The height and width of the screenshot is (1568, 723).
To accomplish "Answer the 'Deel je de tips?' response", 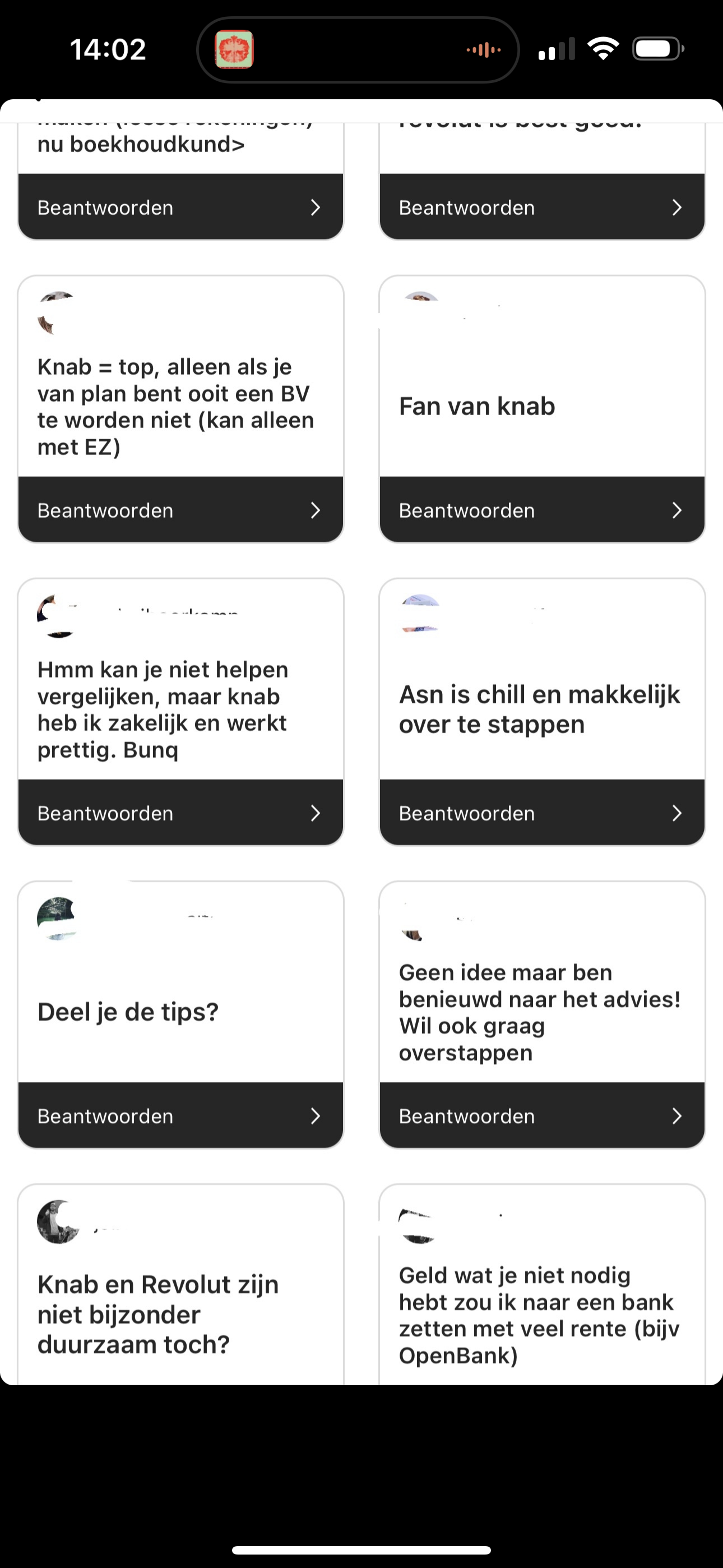I will coord(180,1116).
